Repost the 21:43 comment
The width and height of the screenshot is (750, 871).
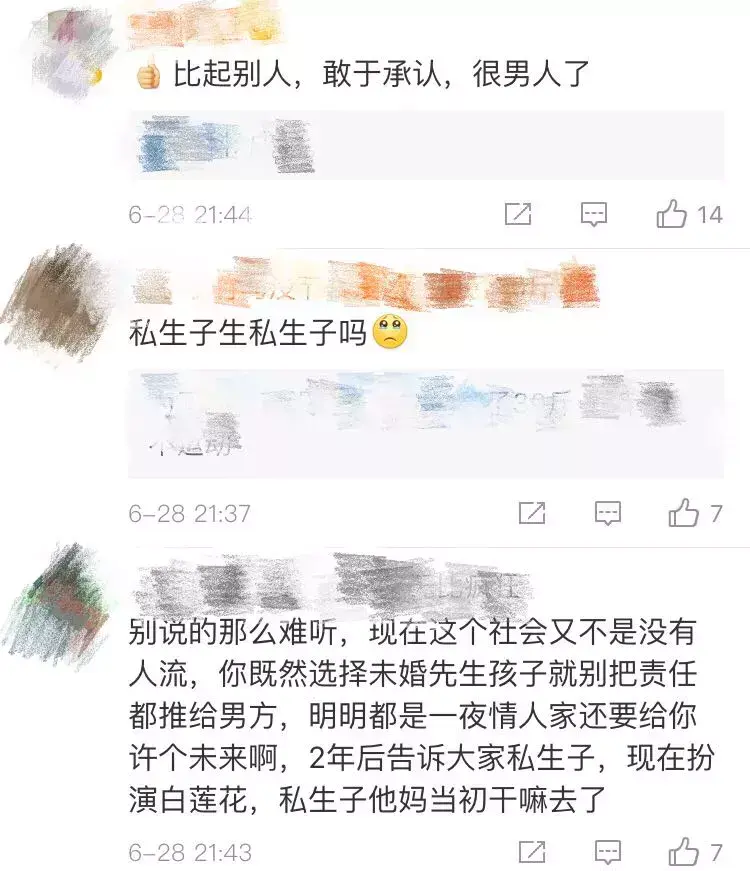pyautogui.click(x=532, y=852)
